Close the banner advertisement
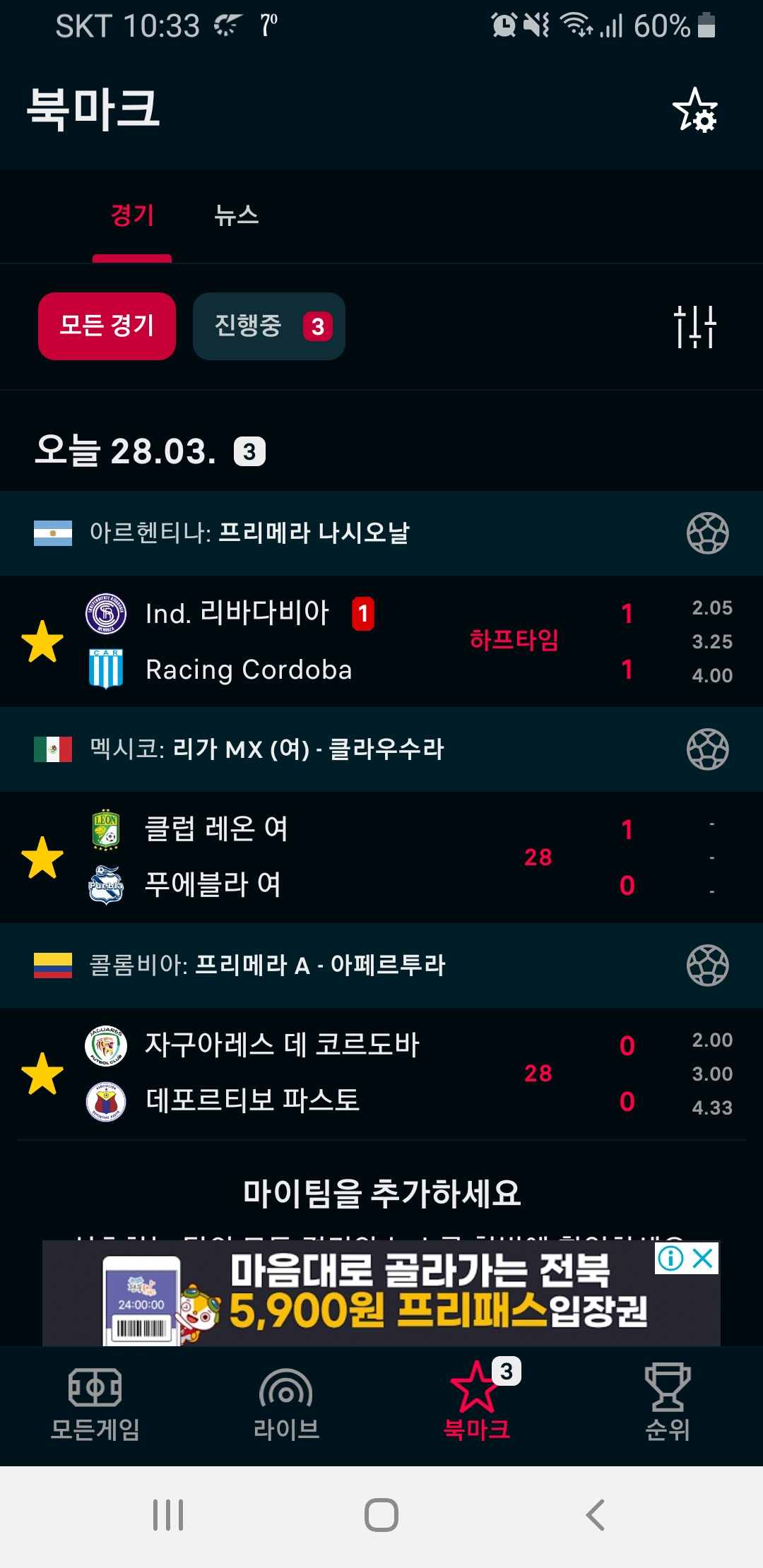 click(x=703, y=1258)
